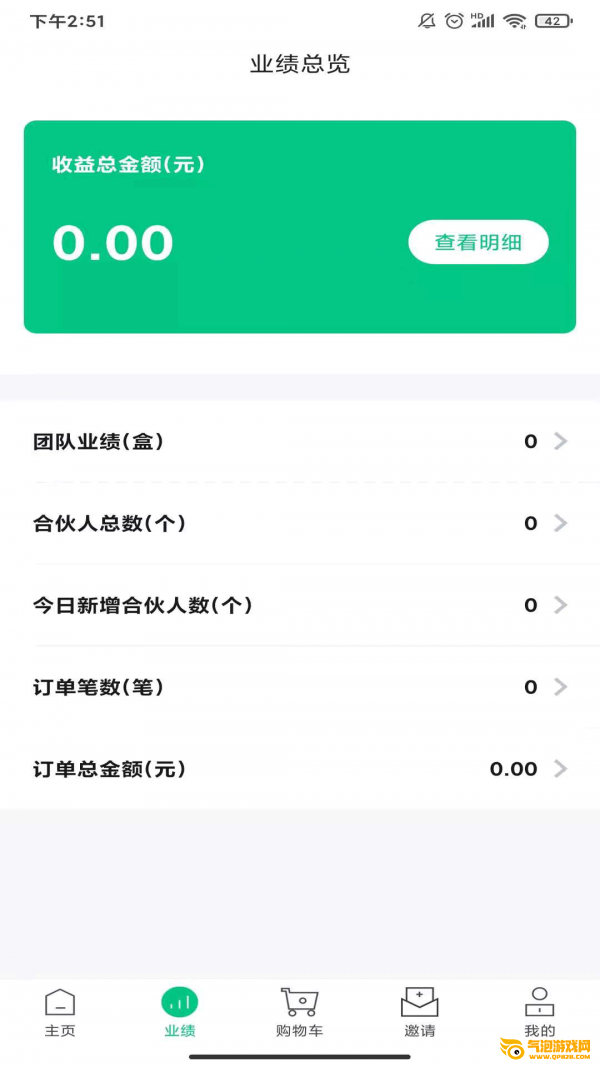View 合伙人总数(个) details

coord(300,524)
